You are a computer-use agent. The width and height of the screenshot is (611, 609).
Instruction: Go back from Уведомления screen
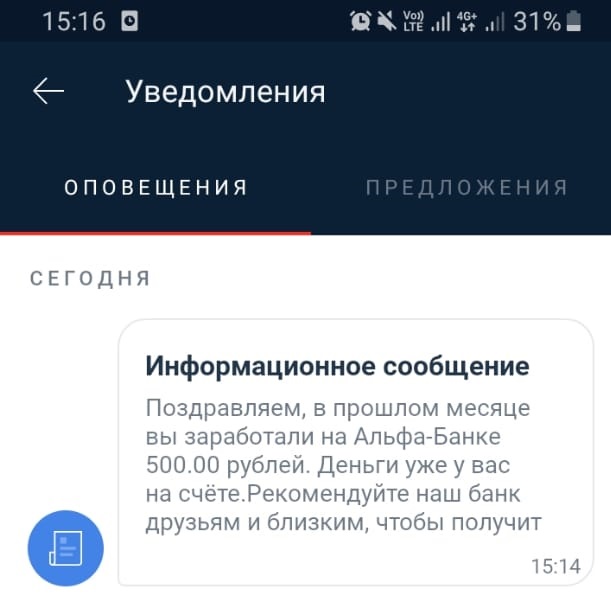[48, 91]
